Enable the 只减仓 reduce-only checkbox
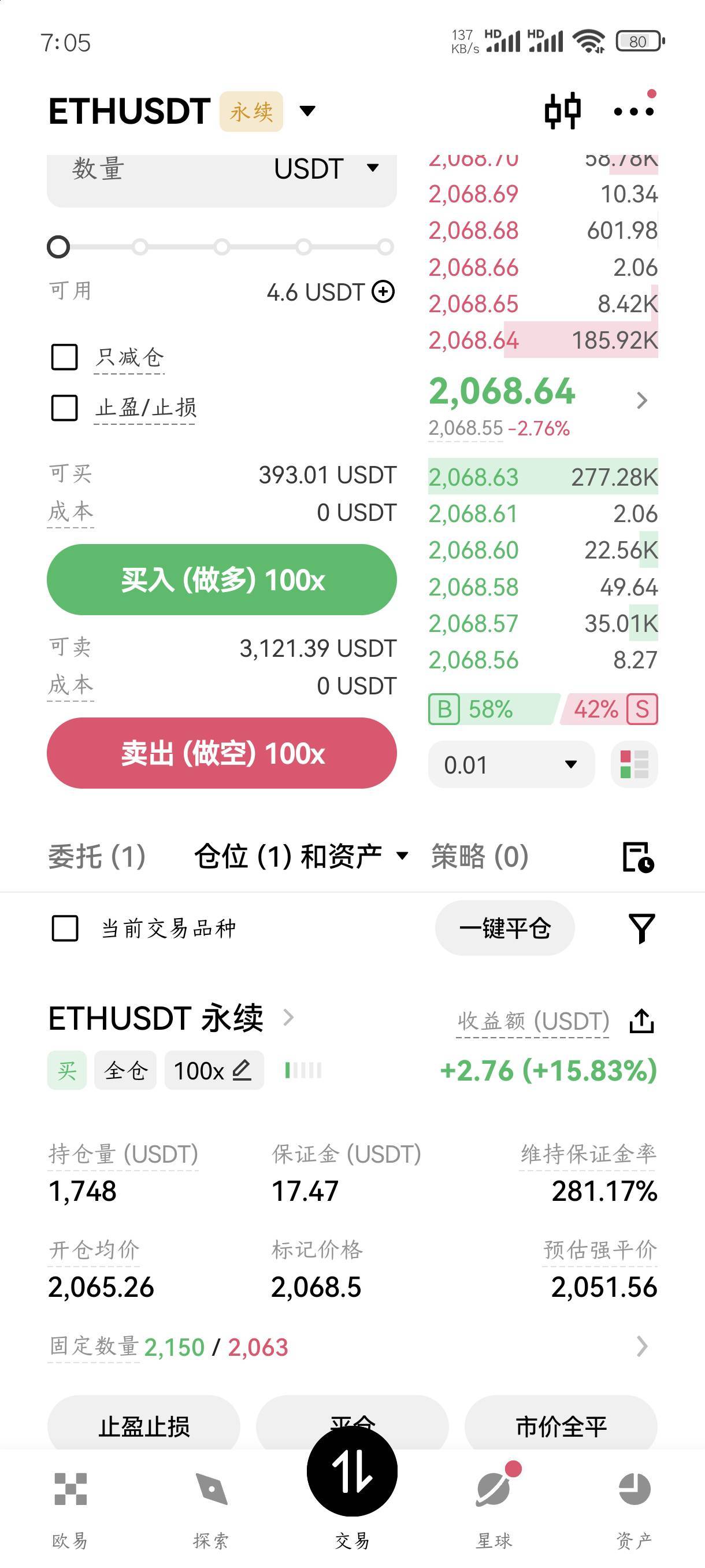The image size is (705, 1568). pyautogui.click(x=65, y=357)
